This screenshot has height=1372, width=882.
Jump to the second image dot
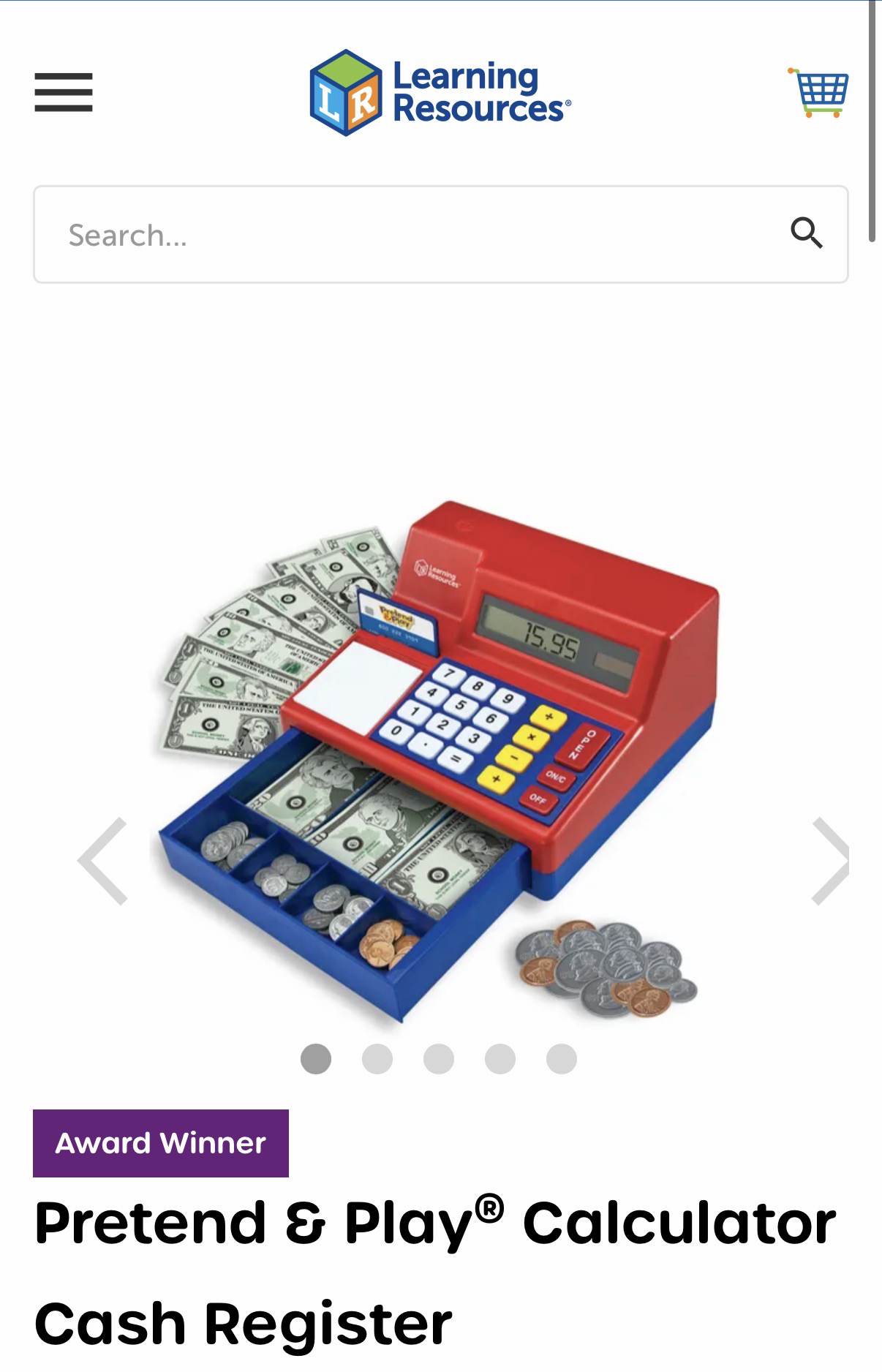tap(377, 1059)
